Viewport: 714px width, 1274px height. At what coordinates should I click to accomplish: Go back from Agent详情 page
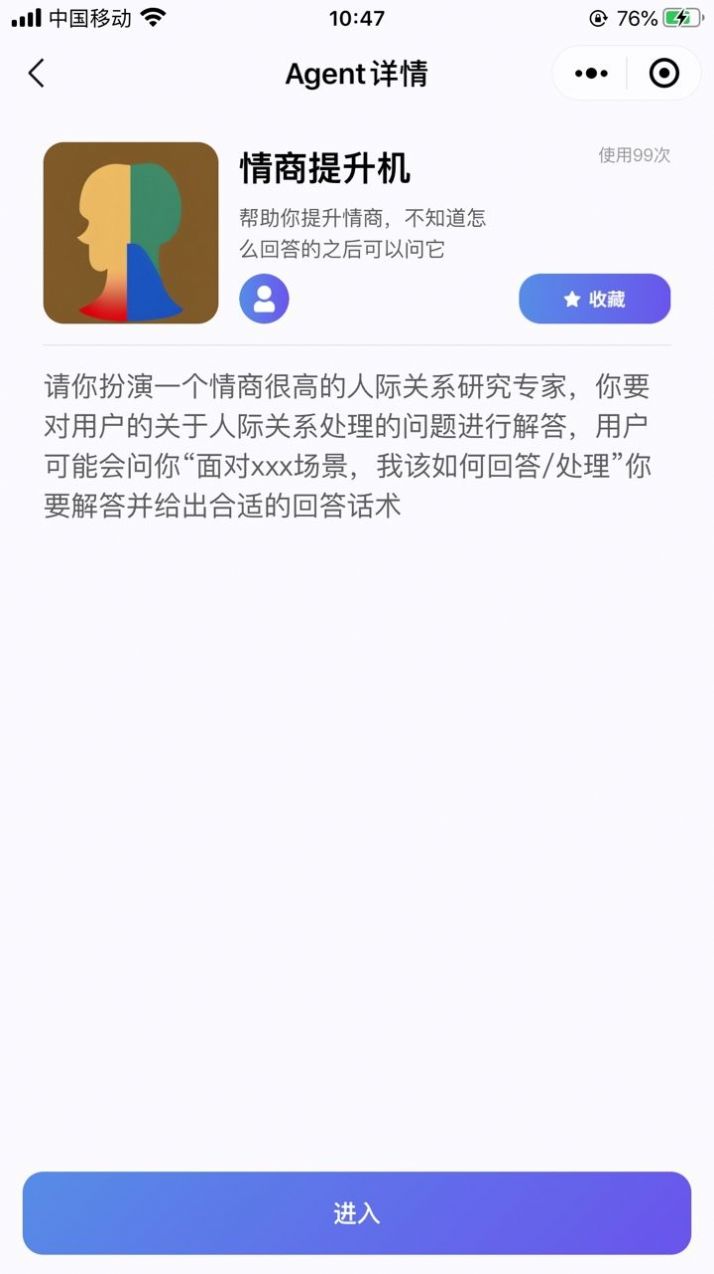[37, 73]
